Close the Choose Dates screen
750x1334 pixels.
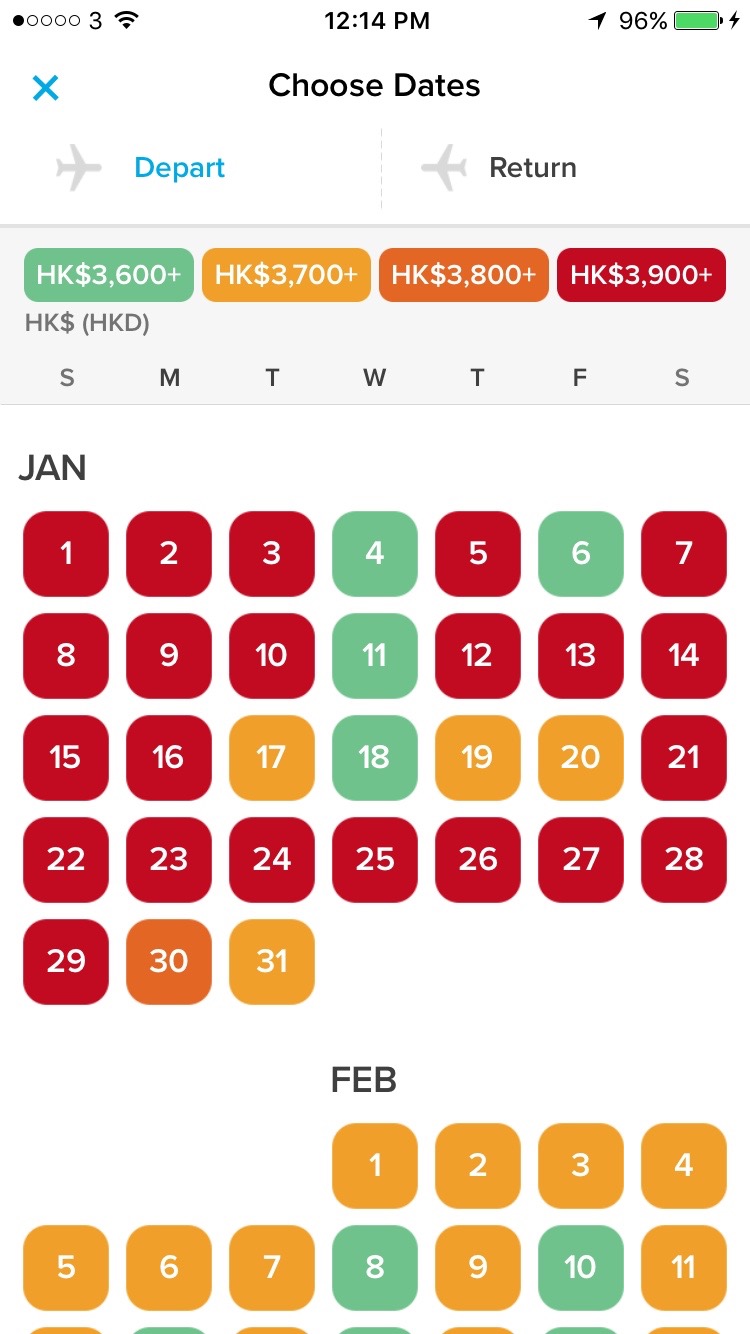point(46,88)
